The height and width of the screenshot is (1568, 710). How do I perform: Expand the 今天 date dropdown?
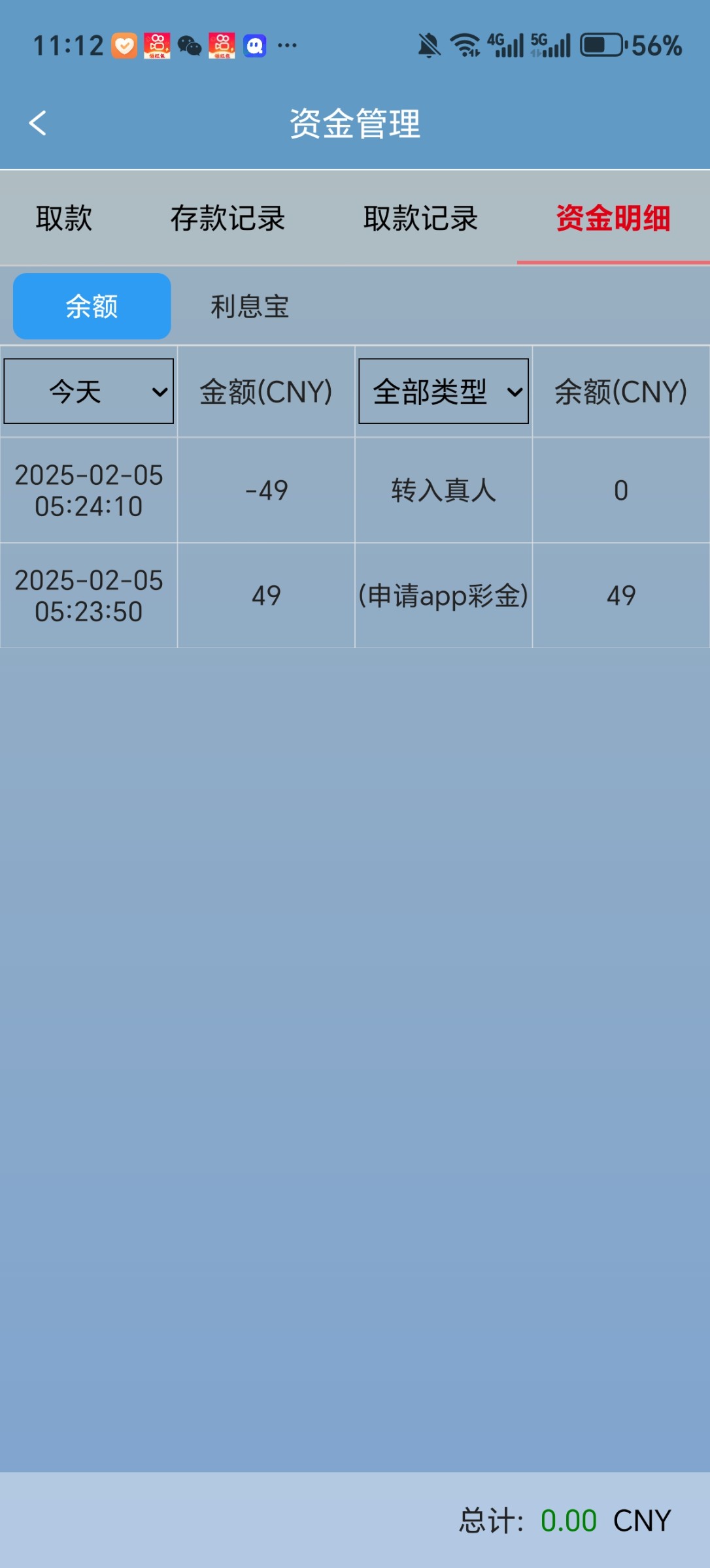pyautogui.click(x=89, y=391)
